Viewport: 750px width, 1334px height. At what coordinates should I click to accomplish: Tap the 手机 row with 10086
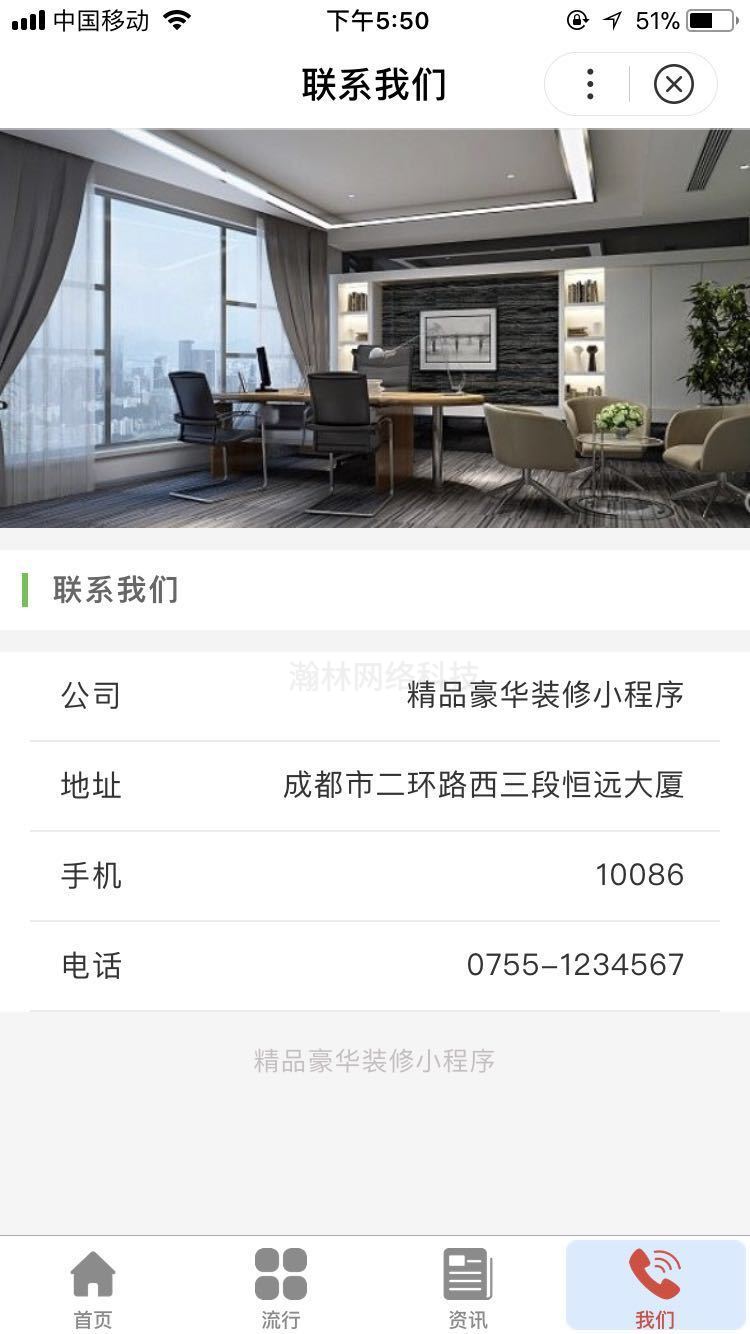pos(374,875)
